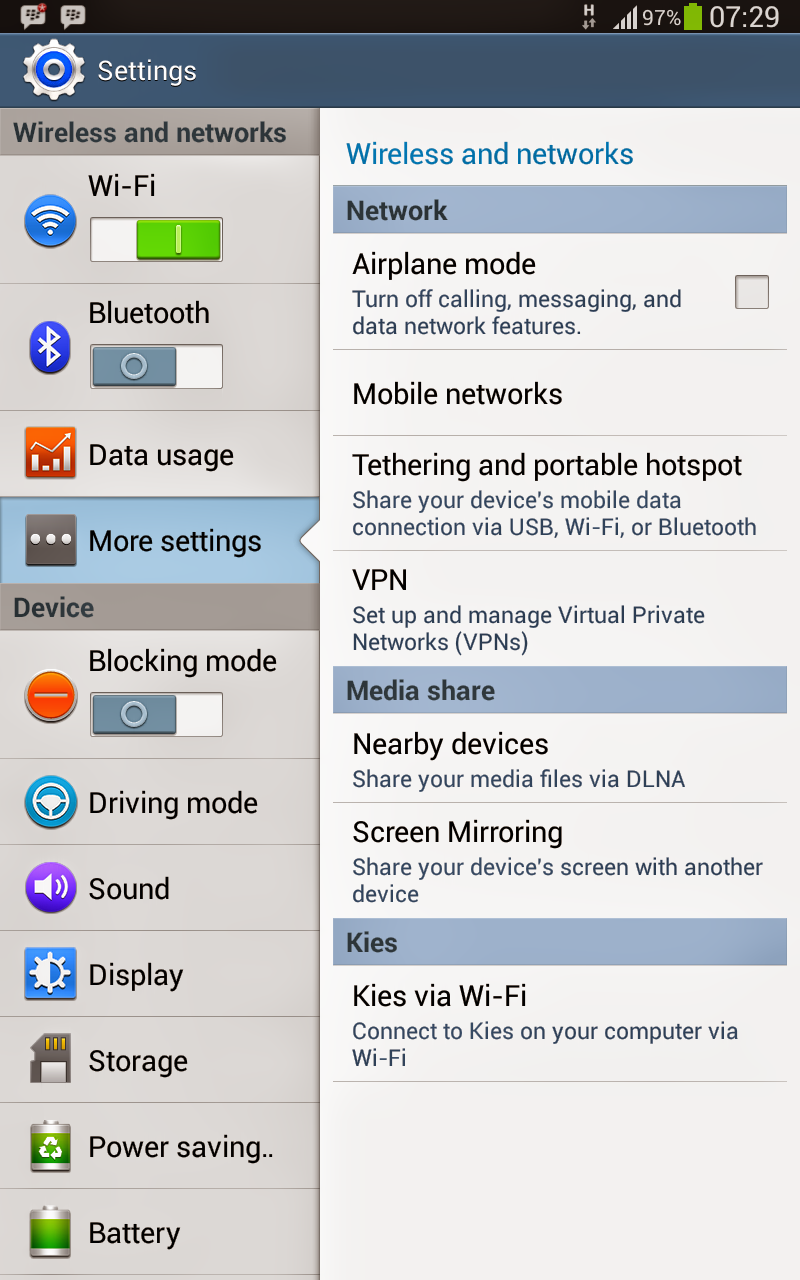Turn off the Wi-Fi switch
The image size is (800, 1280).
click(x=156, y=240)
